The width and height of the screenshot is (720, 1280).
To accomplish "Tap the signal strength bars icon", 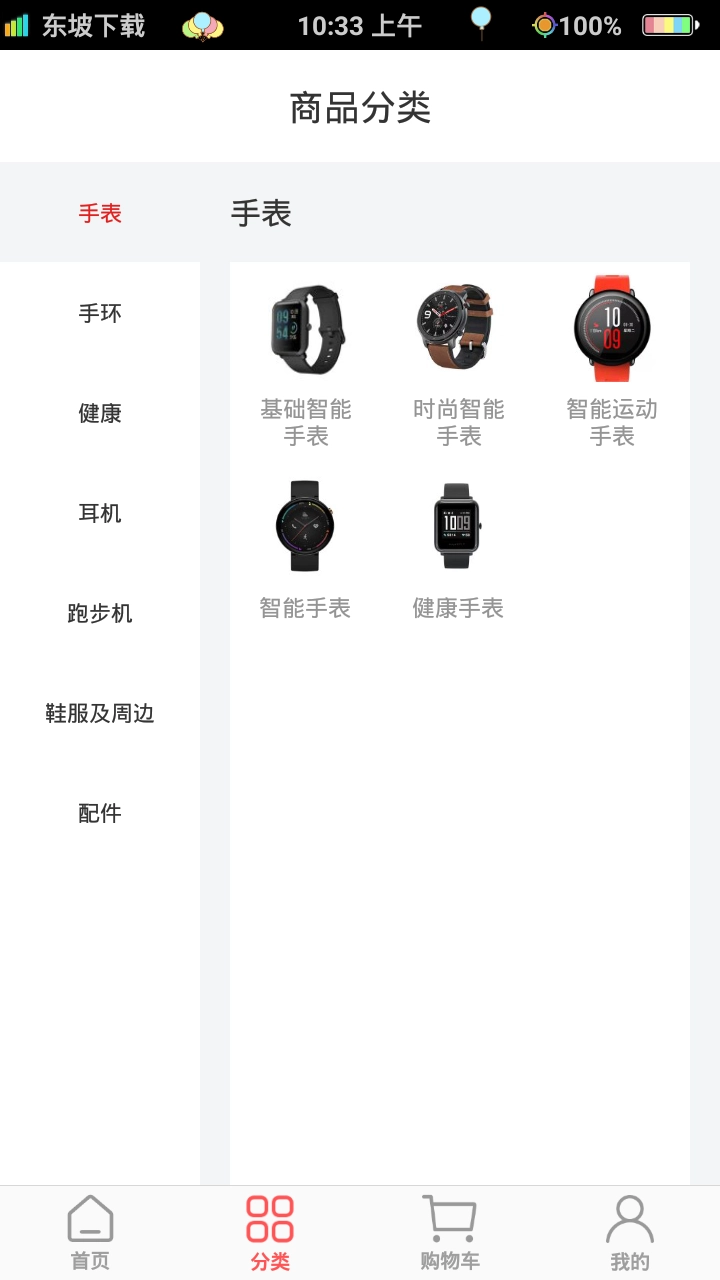I will [x=18, y=22].
